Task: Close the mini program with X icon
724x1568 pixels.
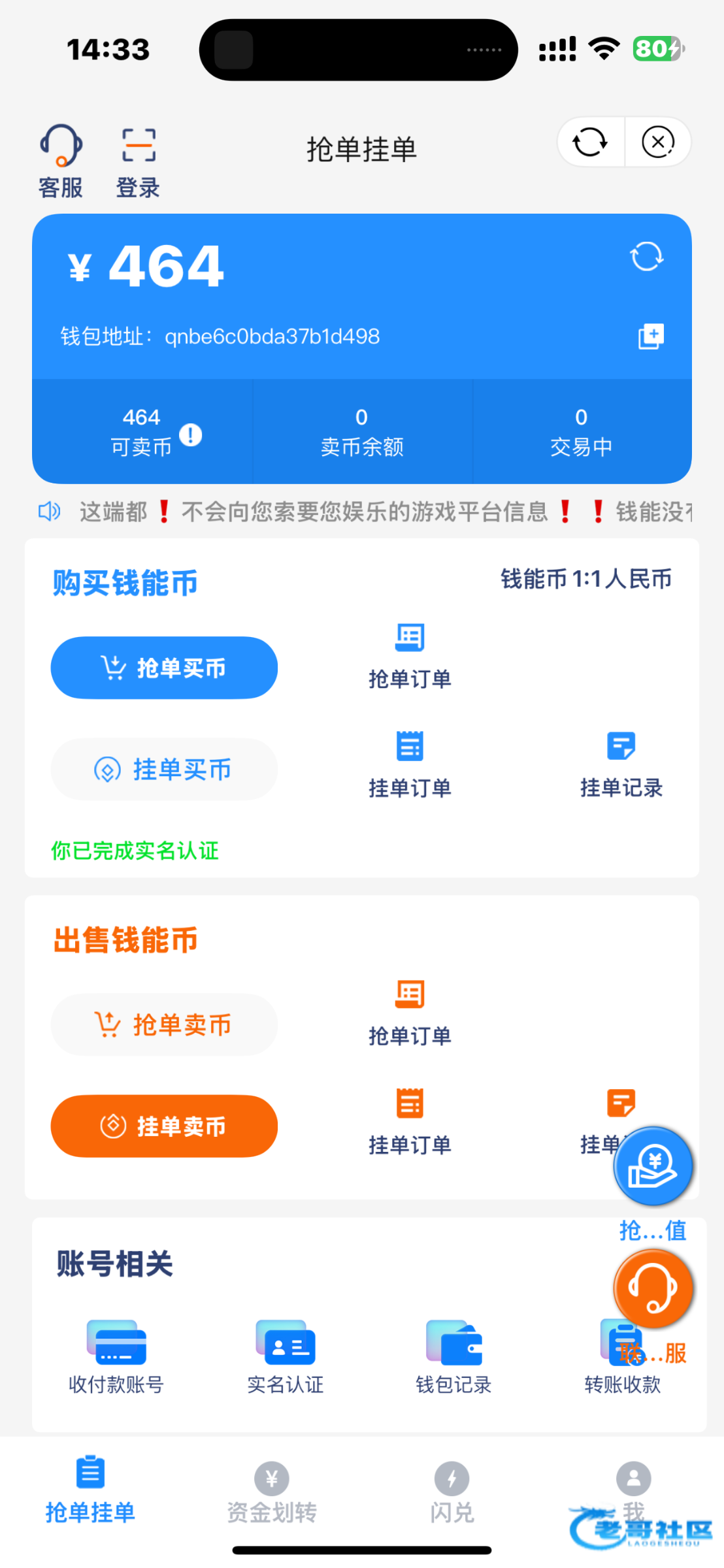Action: (658, 142)
